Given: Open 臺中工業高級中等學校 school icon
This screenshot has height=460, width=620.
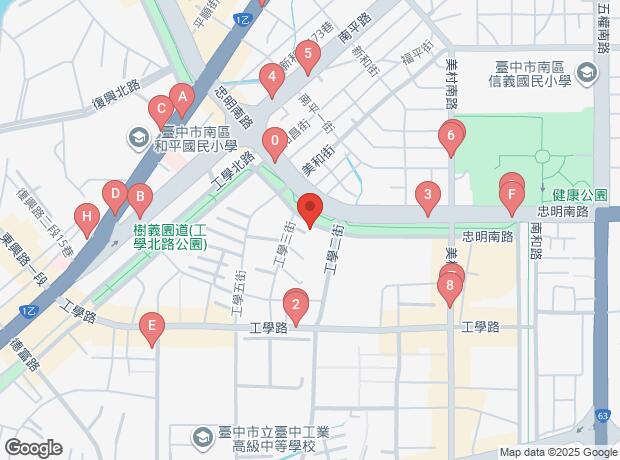Looking at the screenshot, I should (203, 436).
